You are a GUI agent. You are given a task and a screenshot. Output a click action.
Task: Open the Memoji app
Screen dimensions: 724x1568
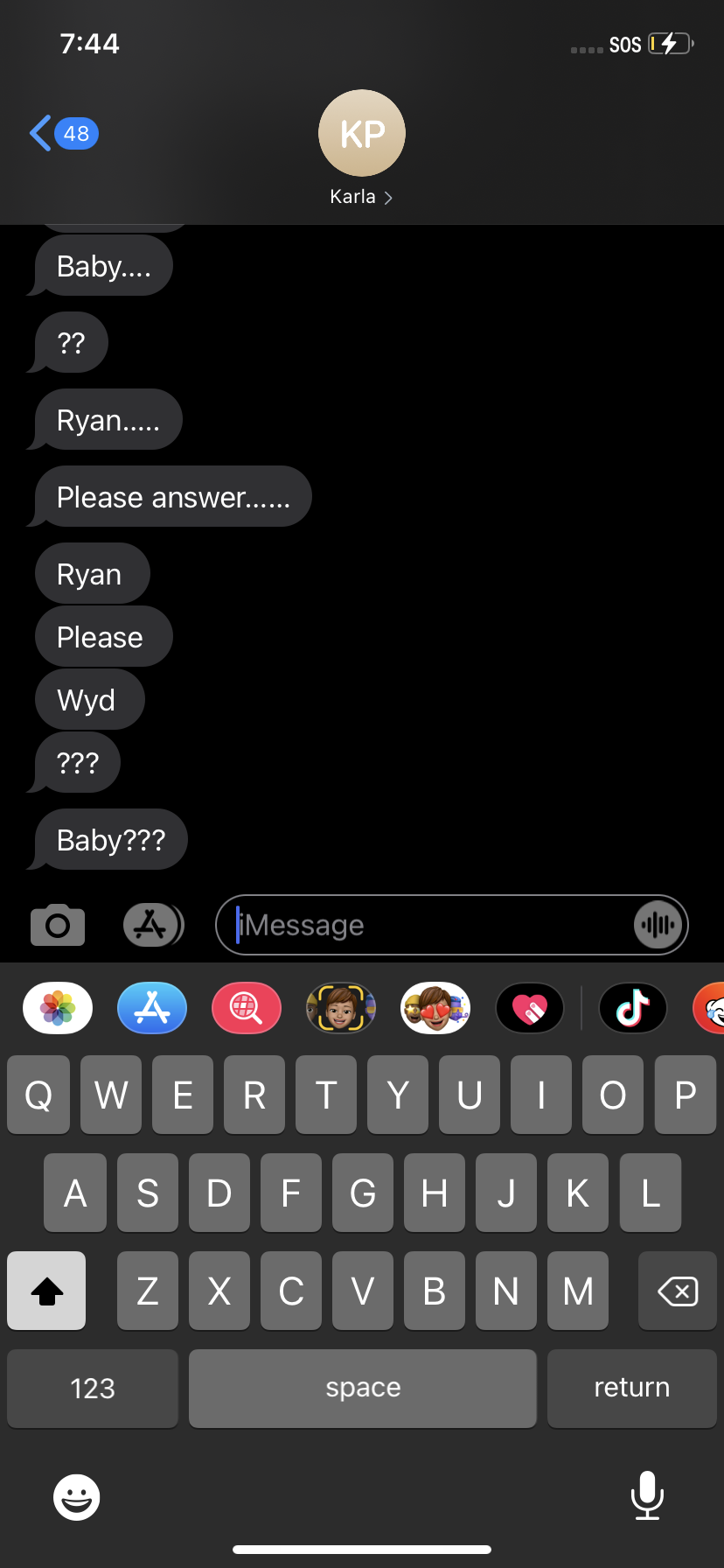click(341, 1008)
